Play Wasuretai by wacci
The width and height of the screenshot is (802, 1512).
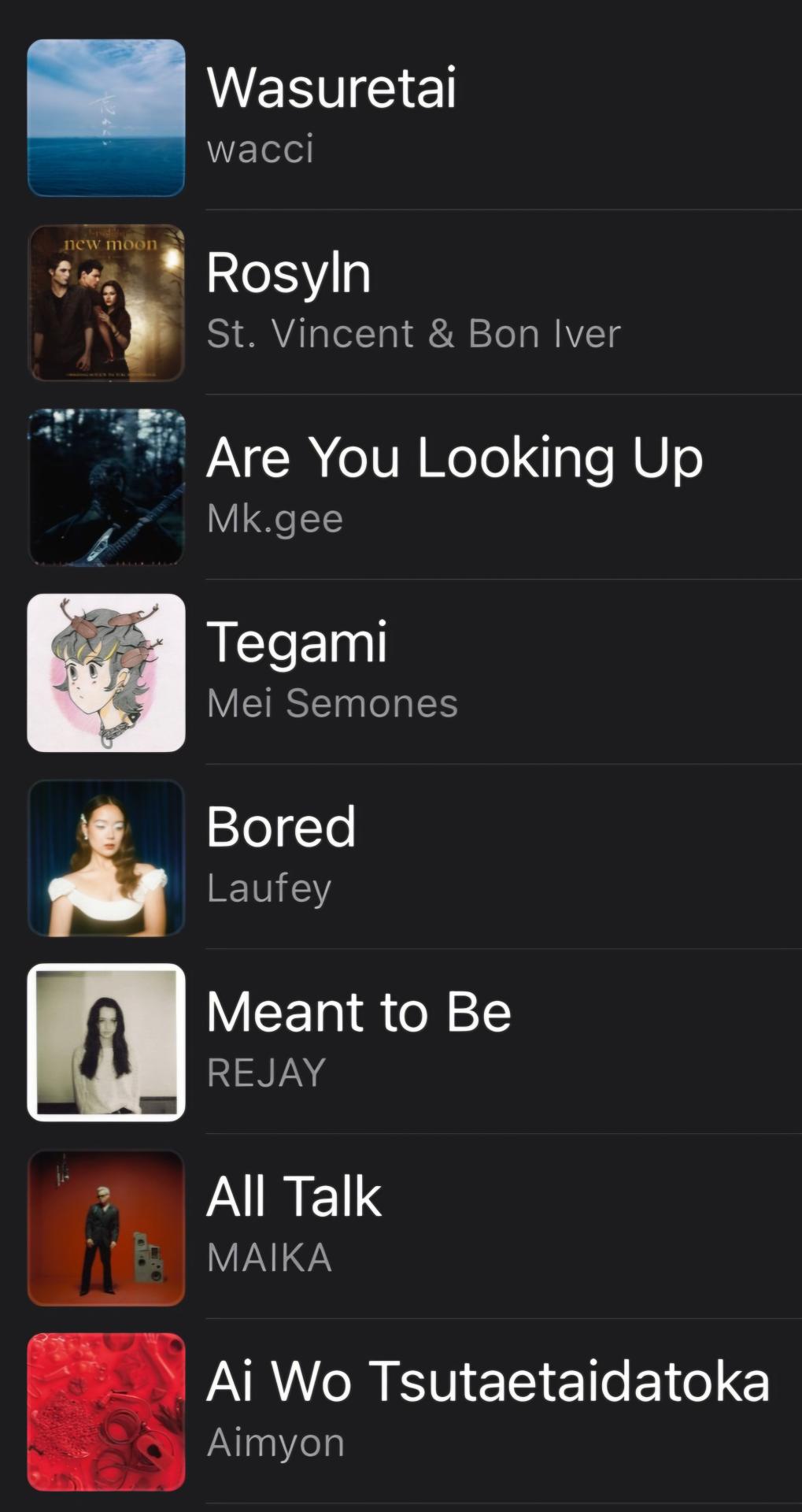tap(331, 117)
